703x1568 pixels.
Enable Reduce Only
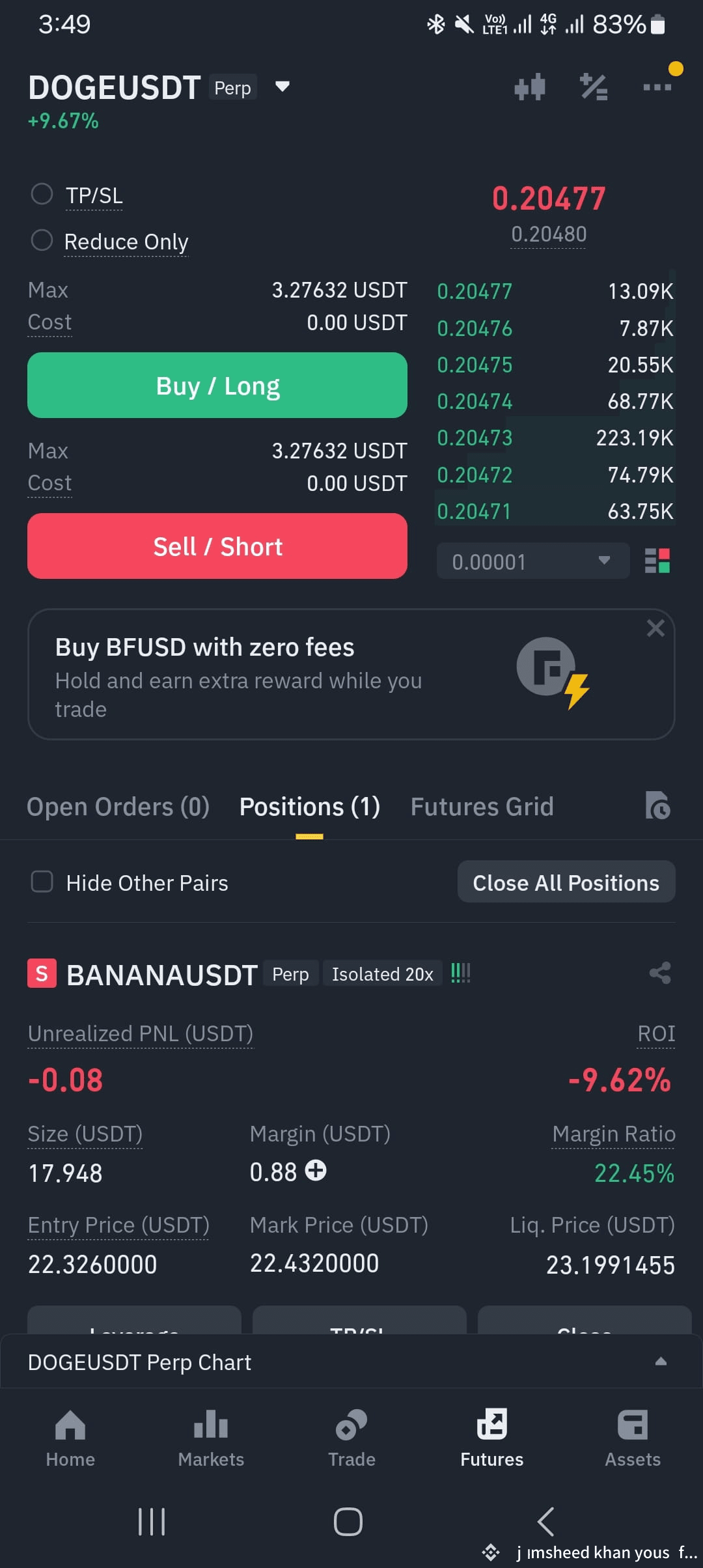42,240
